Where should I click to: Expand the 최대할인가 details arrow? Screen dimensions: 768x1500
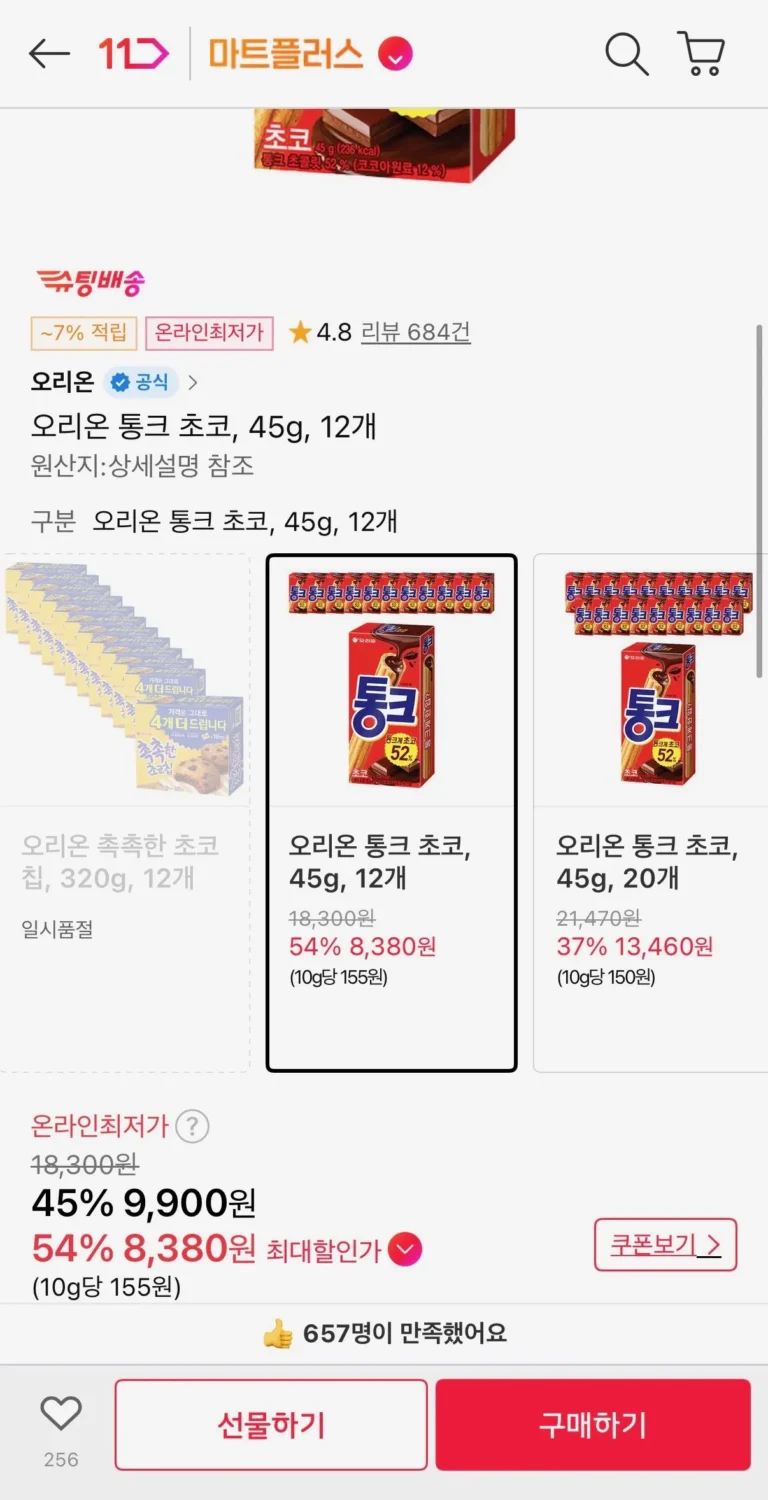pyautogui.click(x=405, y=1250)
